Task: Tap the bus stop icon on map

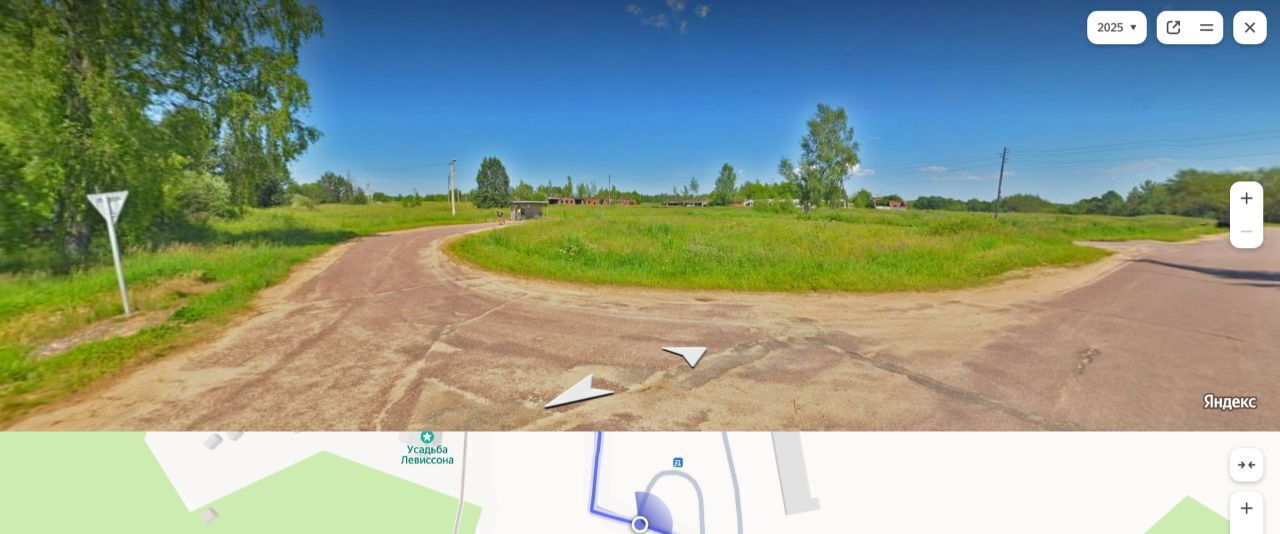Action: coord(678,462)
